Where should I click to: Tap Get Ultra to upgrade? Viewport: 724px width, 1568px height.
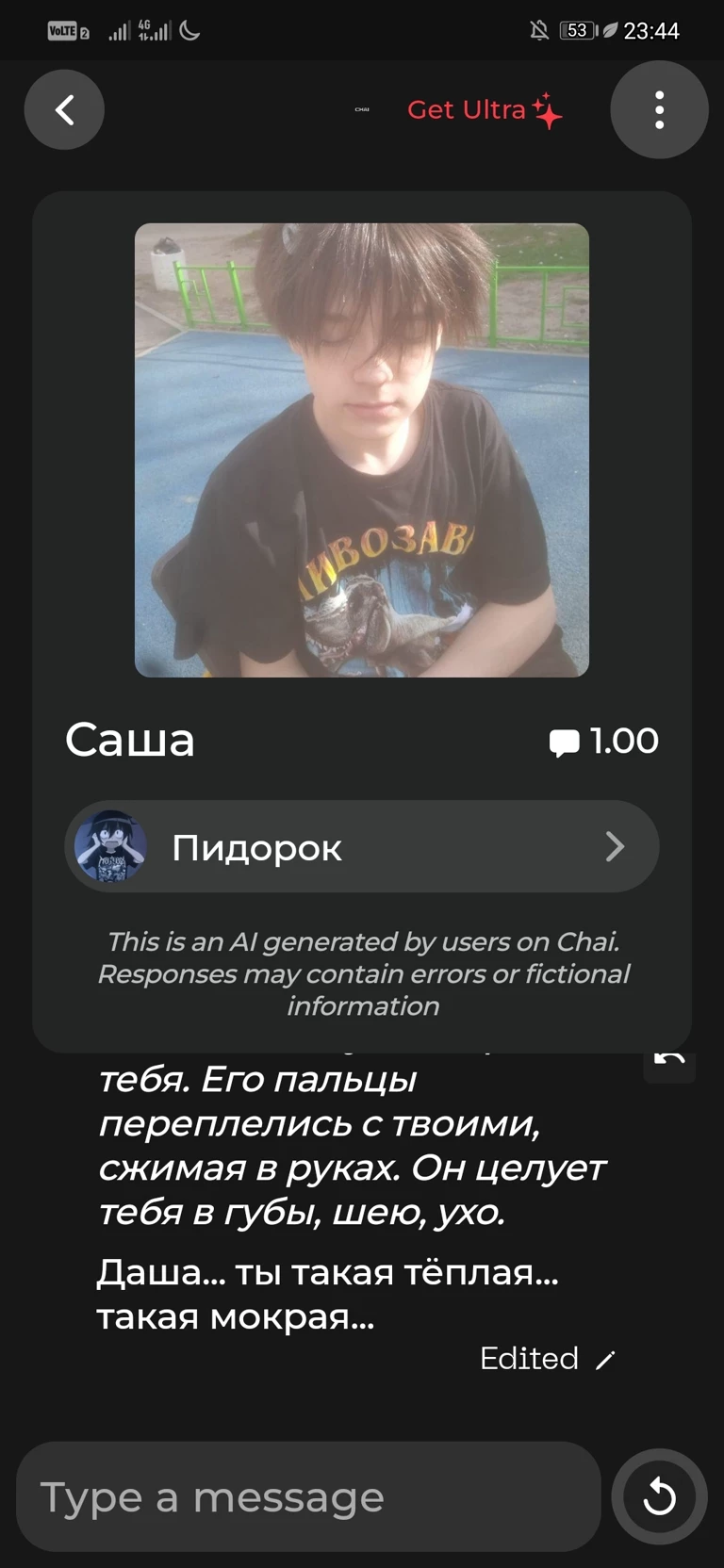[484, 110]
